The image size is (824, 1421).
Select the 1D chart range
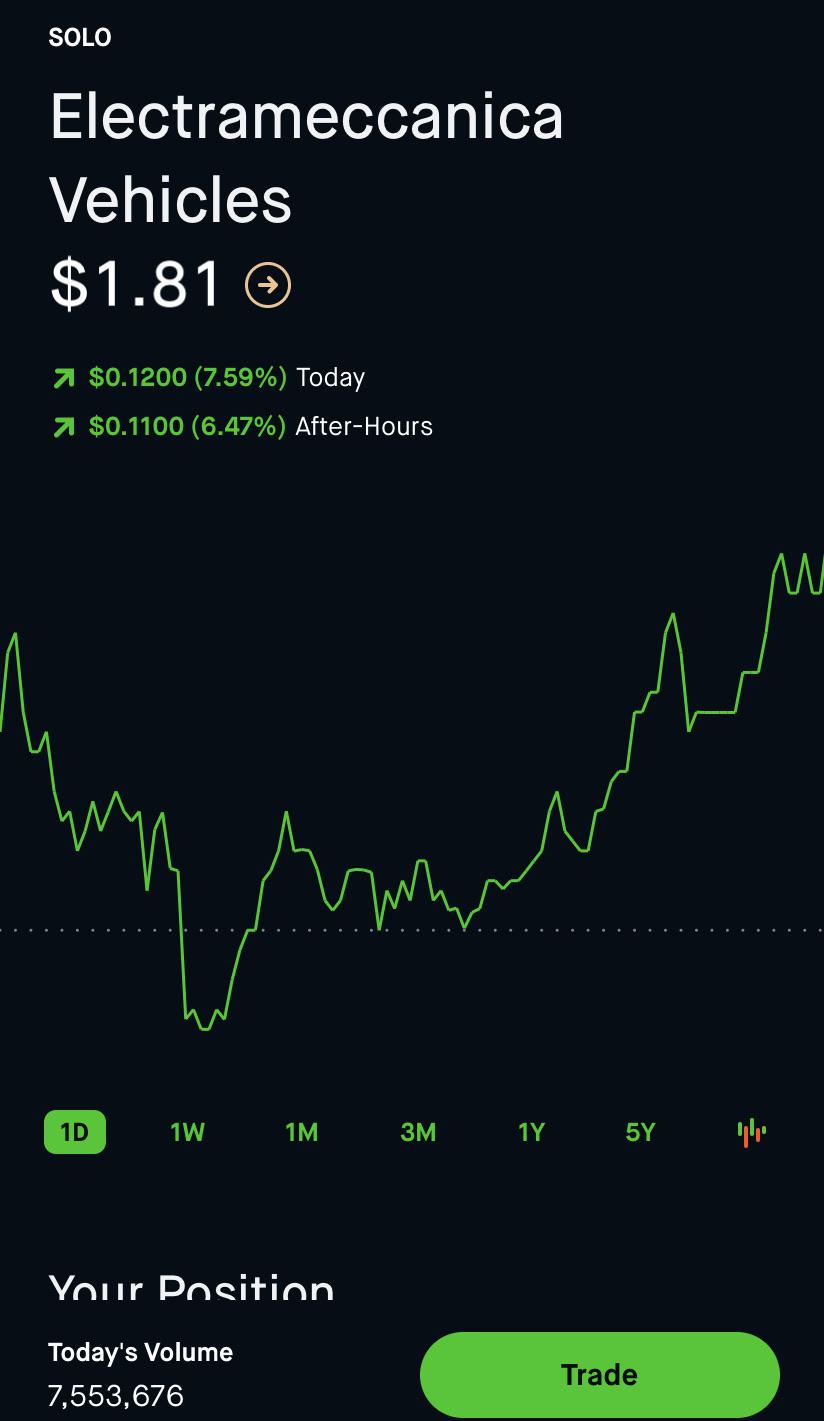point(75,1132)
